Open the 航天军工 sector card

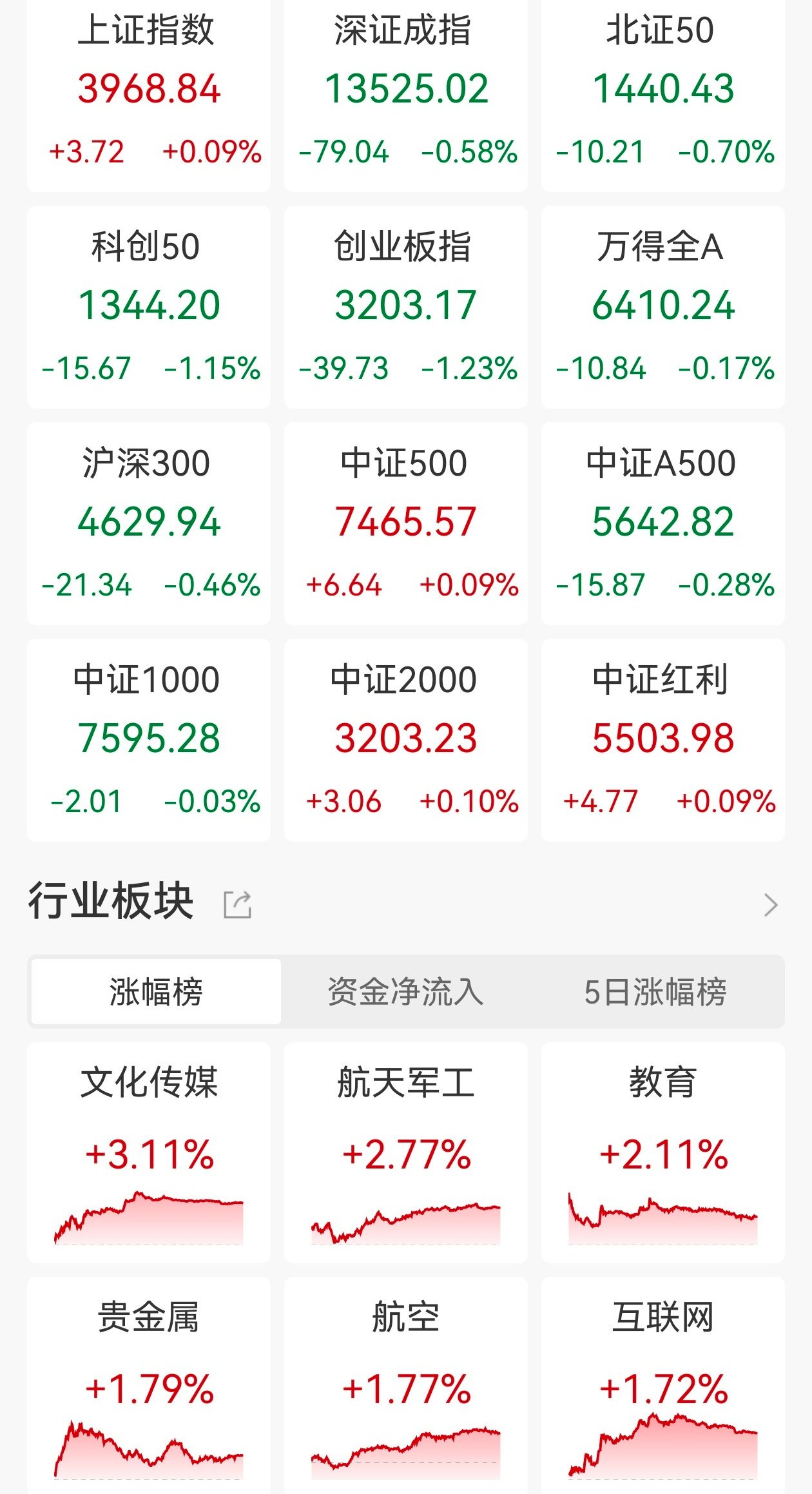pos(405,1152)
